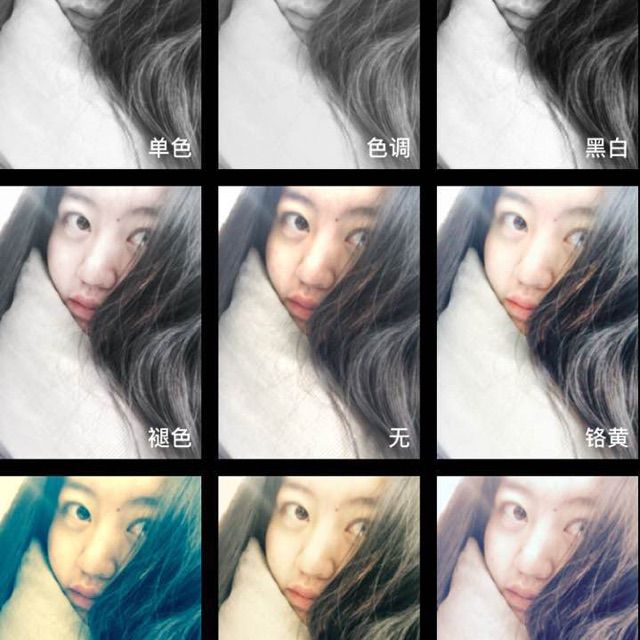The height and width of the screenshot is (640, 640).
Task: Apply the 色调 filter
Action: click(318, 84)
